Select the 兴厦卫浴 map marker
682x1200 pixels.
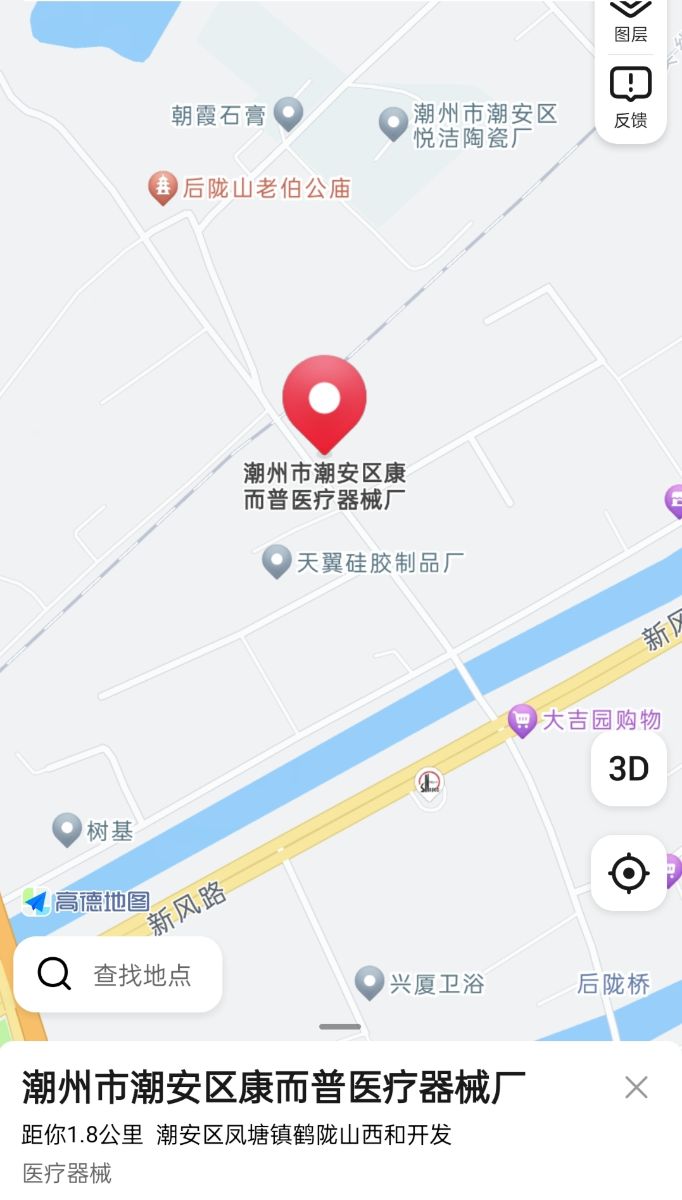[369, 982]
